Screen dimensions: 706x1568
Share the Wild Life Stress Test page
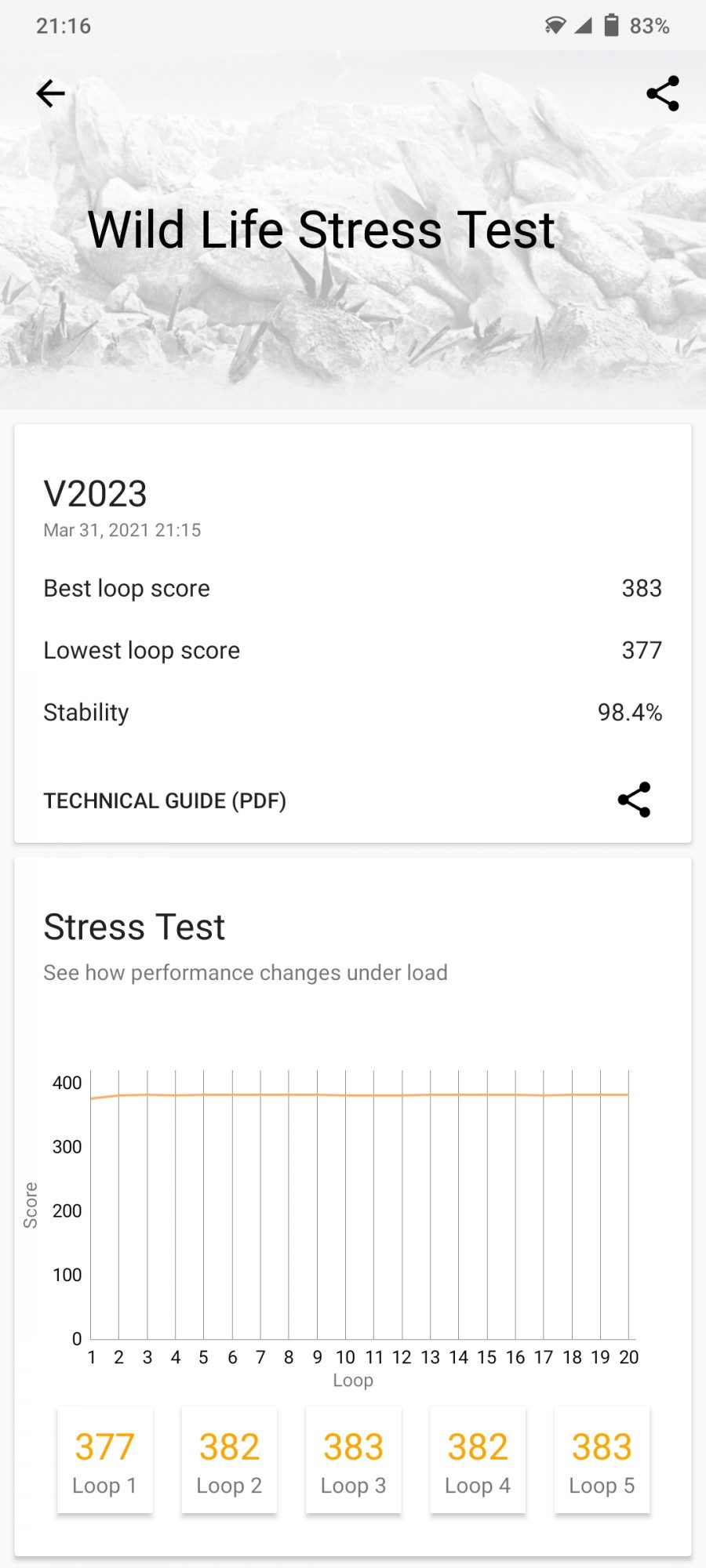(x=662, y=94)
